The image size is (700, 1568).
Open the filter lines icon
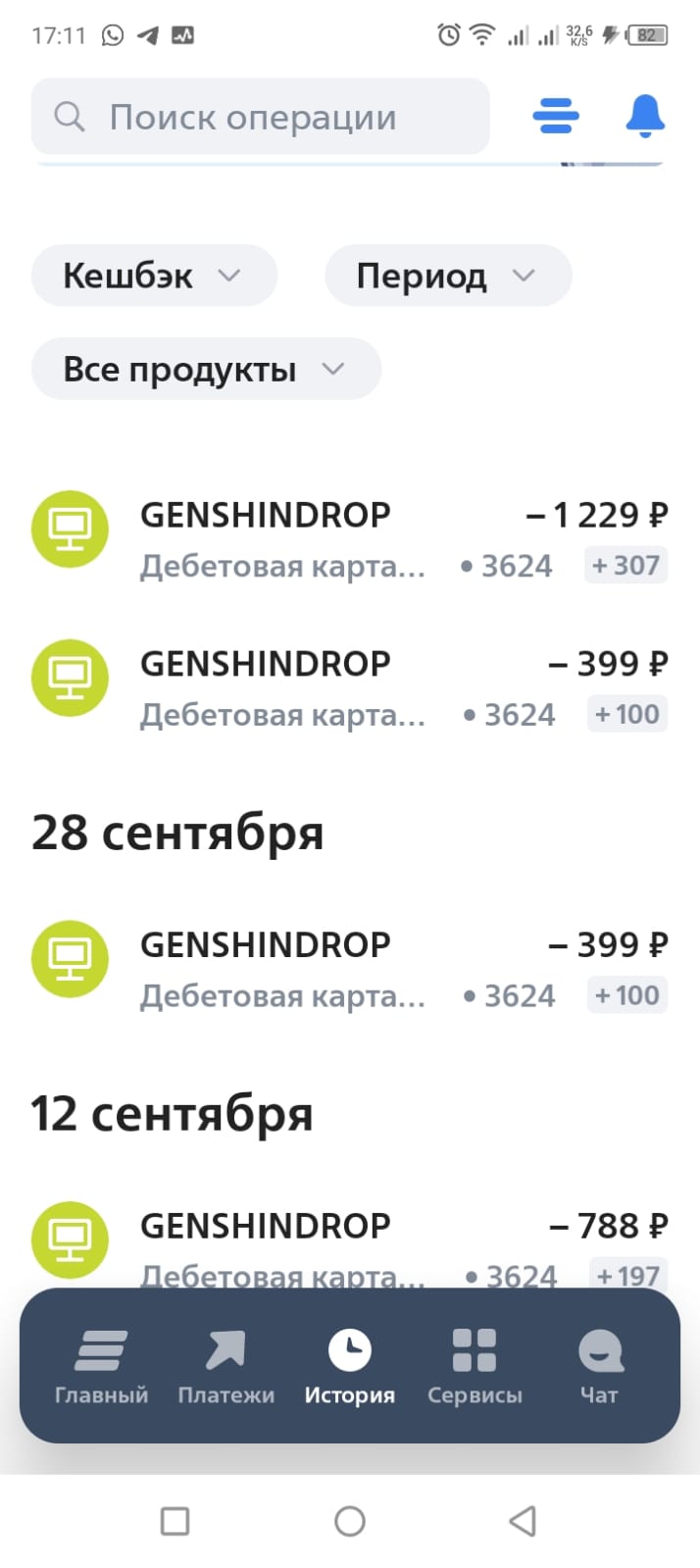click(555, 117)
